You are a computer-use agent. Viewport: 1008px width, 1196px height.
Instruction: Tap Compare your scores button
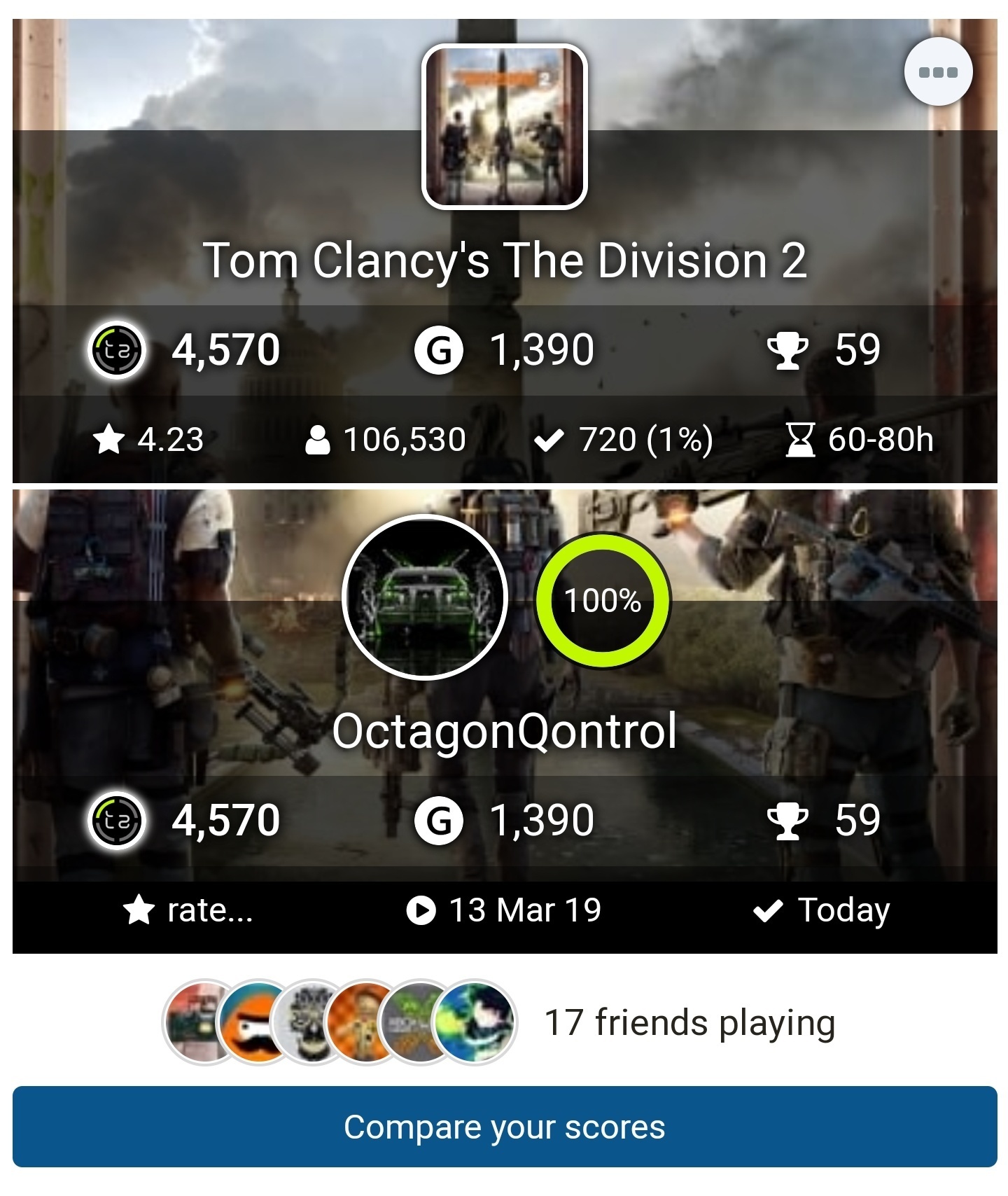coord(504,1127)
